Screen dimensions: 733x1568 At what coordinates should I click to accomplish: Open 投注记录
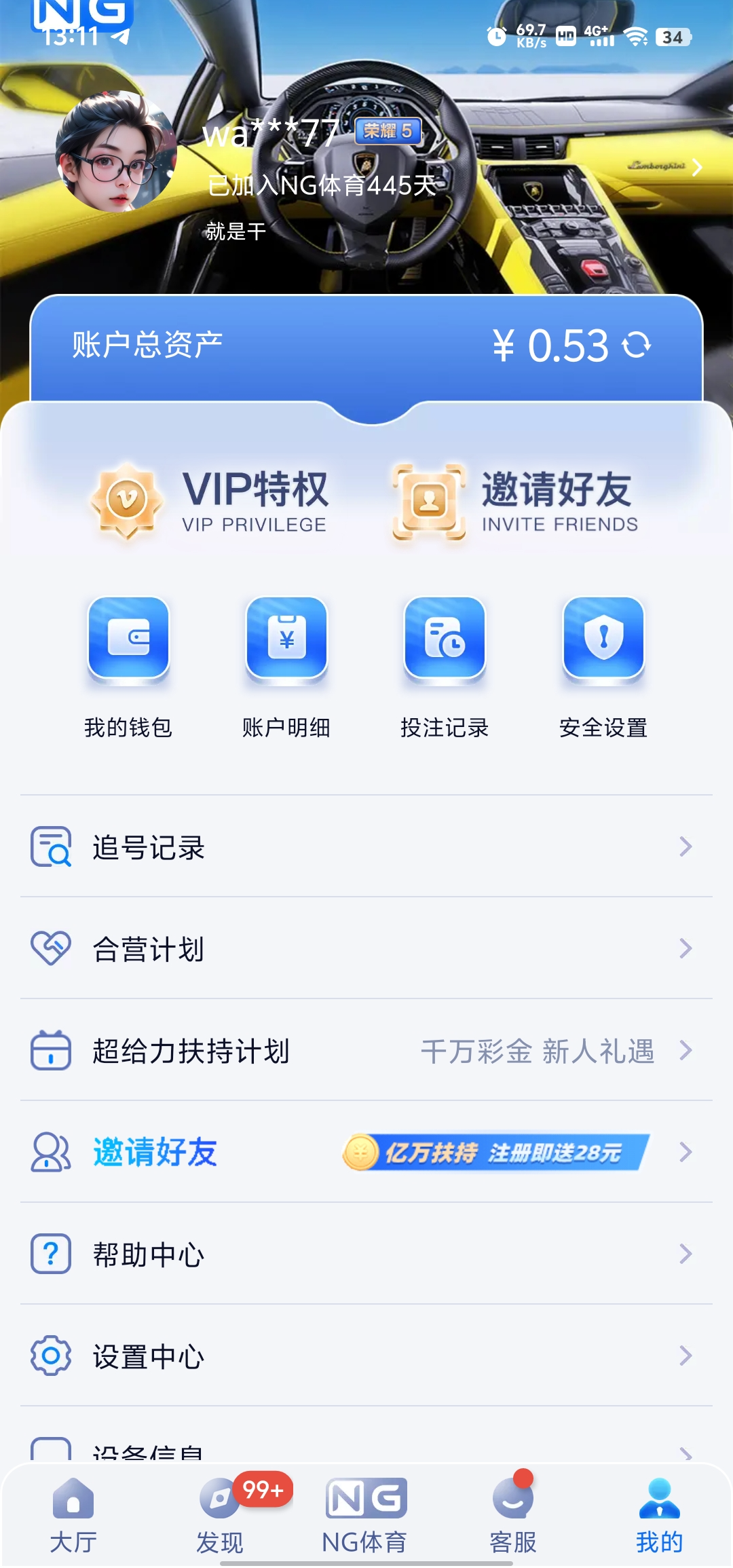pyautogui.click(x=445, y=665)
